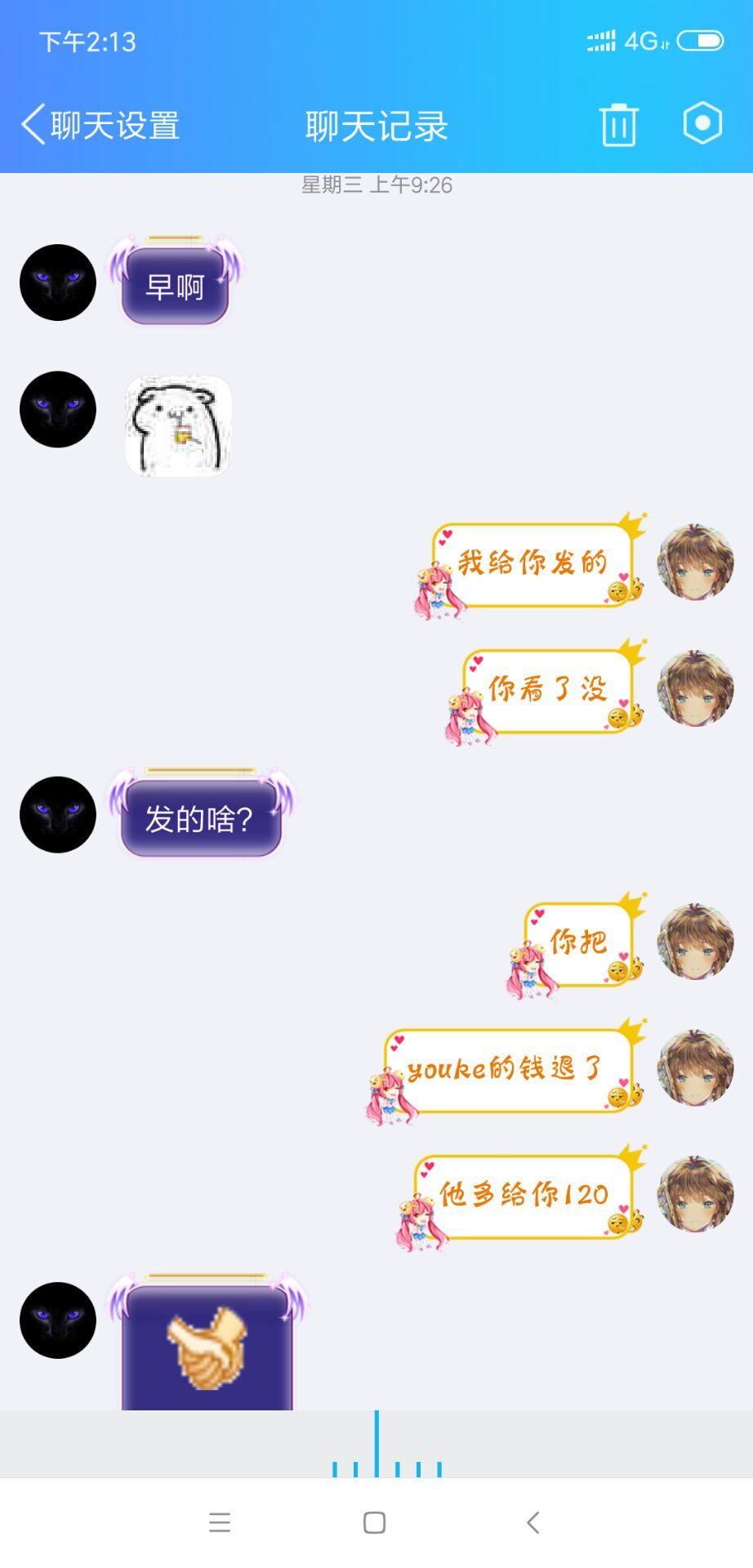Open the hexagon settings icon
This screenshot has width=753, height=1568.
[702, 123]
